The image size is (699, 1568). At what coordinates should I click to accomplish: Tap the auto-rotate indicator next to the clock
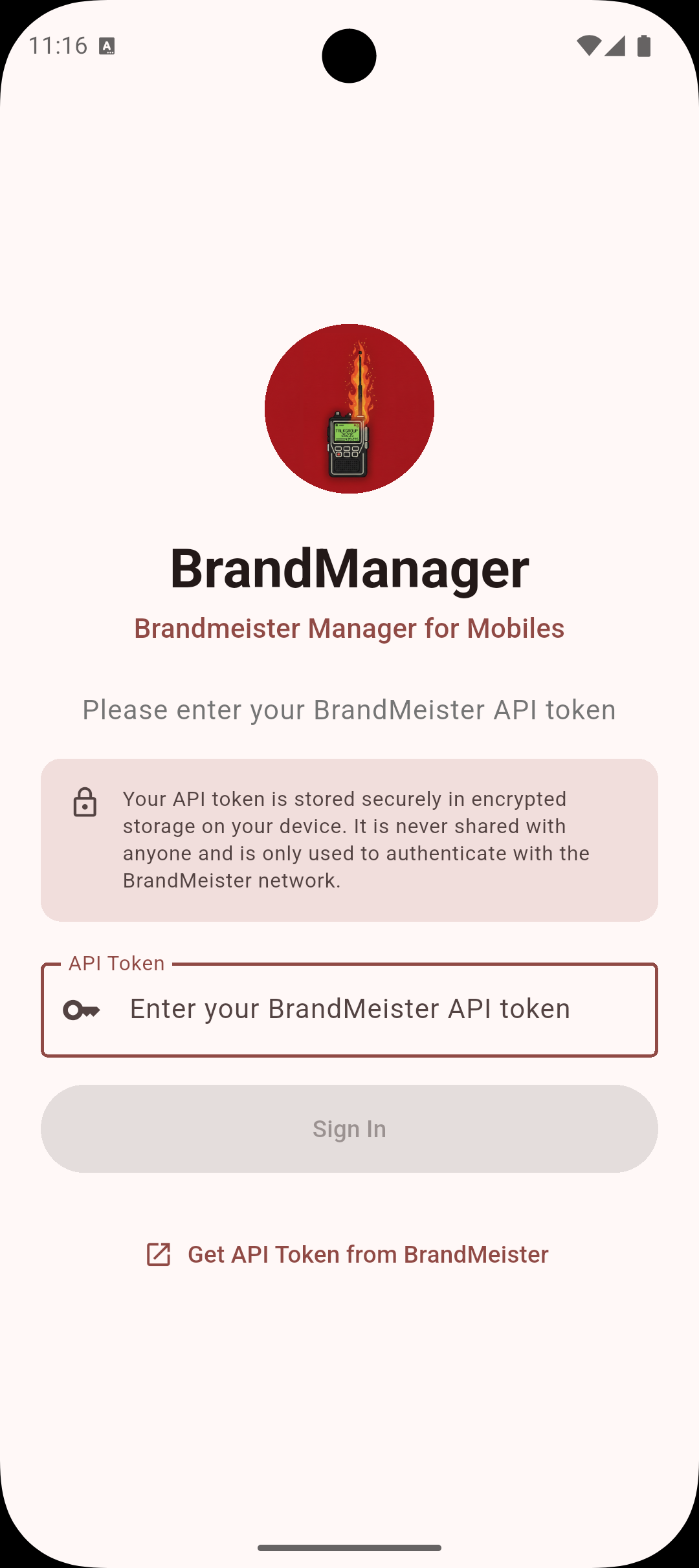[x=105, y=45]
